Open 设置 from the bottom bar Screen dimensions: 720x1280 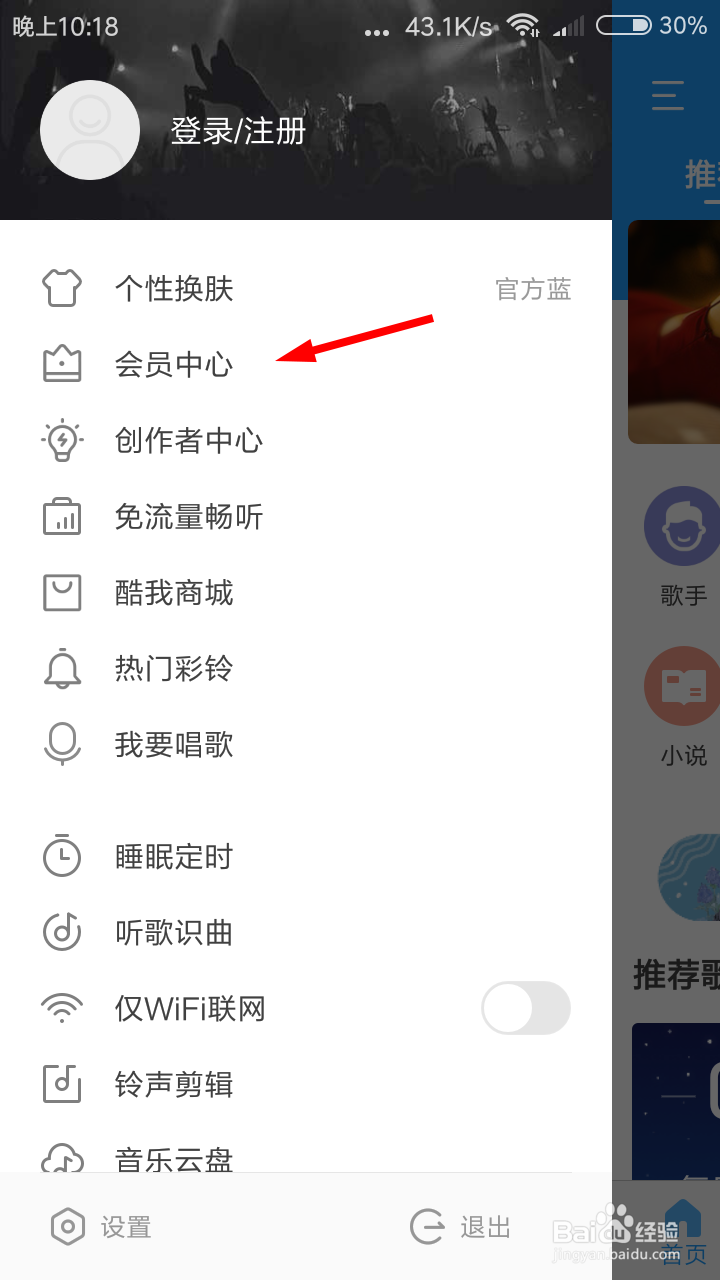tap(100, 1226)
